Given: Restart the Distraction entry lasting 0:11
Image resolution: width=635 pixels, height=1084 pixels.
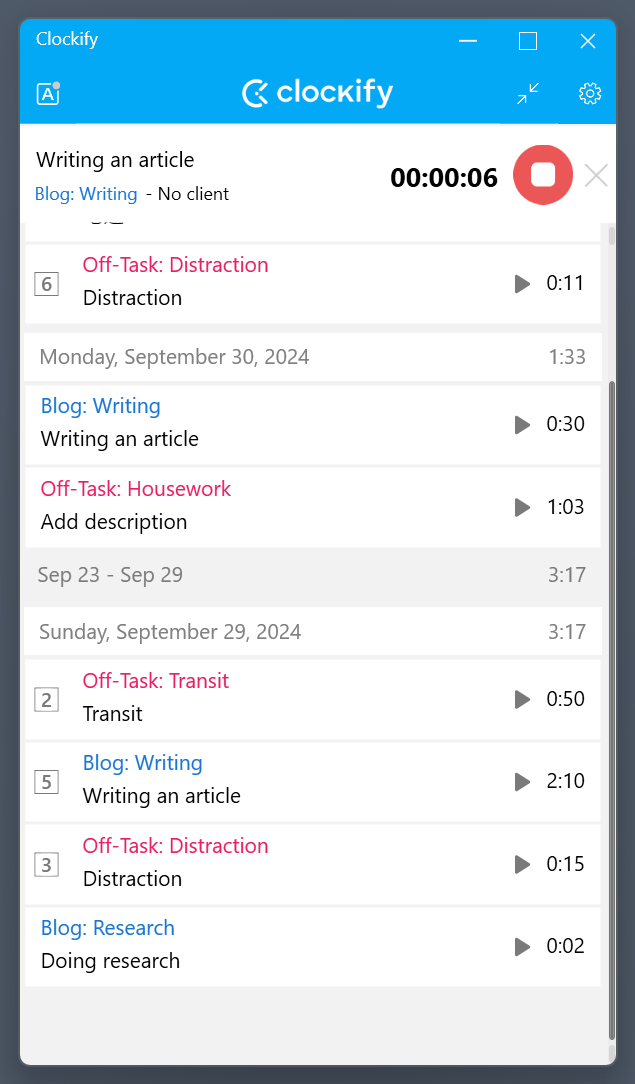Looking at the screenshot, I should pyautogui.click(x=522, y=284).
